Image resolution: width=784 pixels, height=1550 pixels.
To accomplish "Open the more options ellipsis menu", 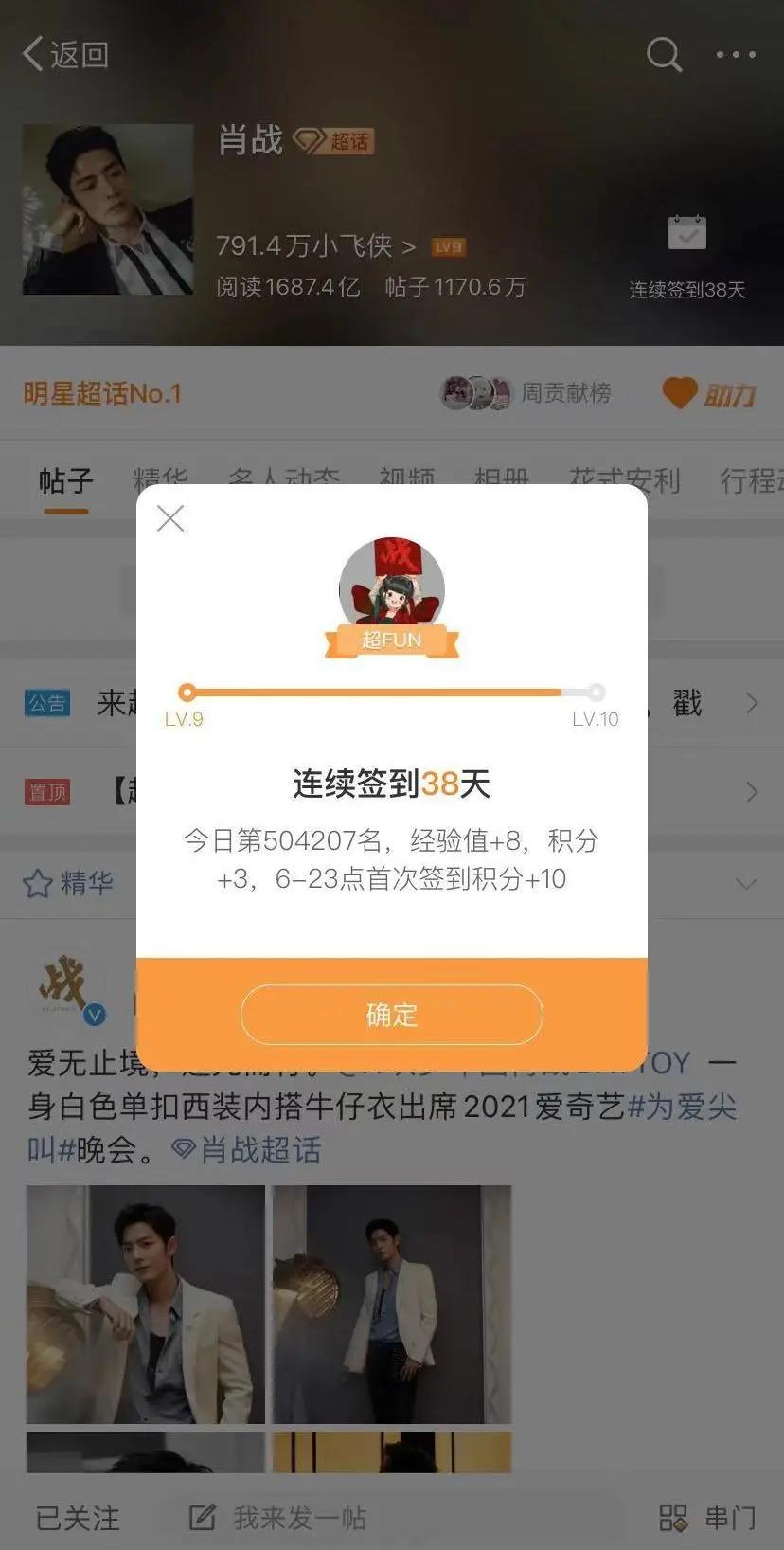I will (737, 54).
